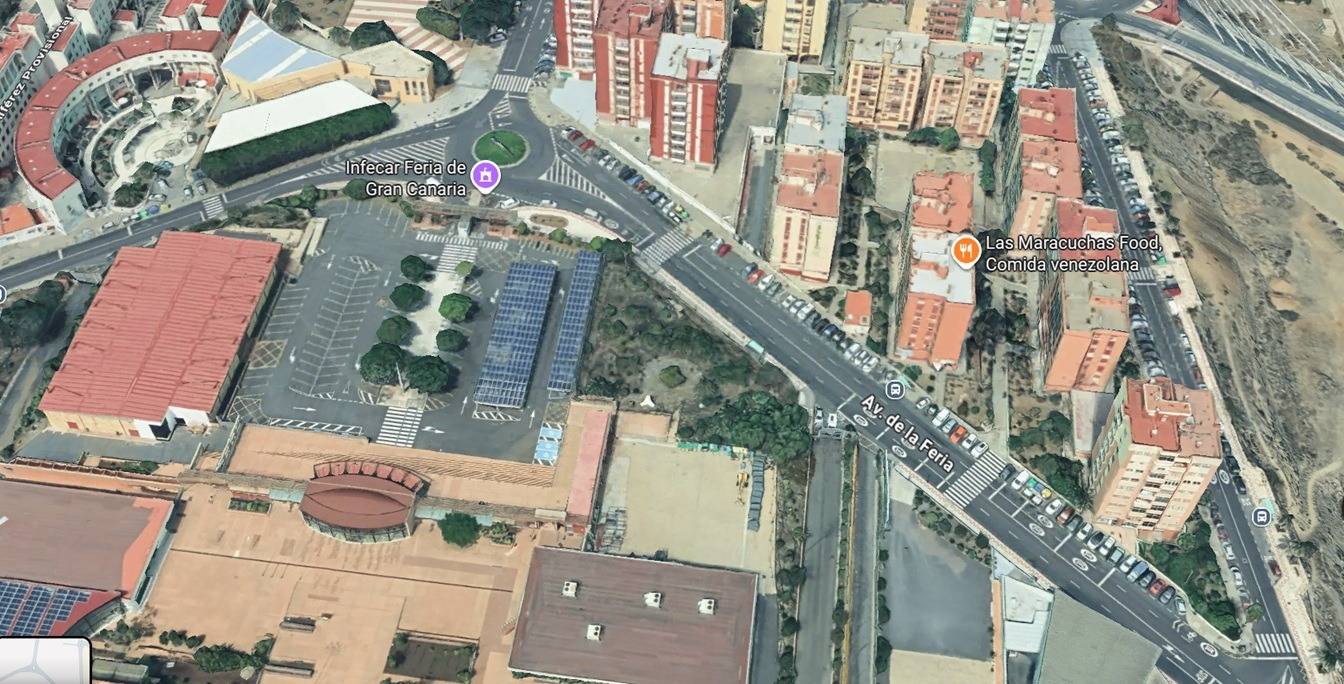Open the map layers thumbnail
1344x684 pixels.
[44, 662]
